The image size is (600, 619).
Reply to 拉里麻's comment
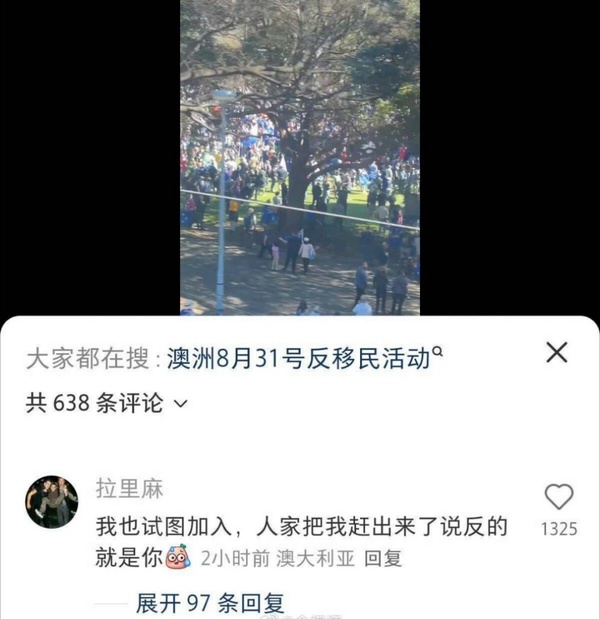tap(383, 559)
